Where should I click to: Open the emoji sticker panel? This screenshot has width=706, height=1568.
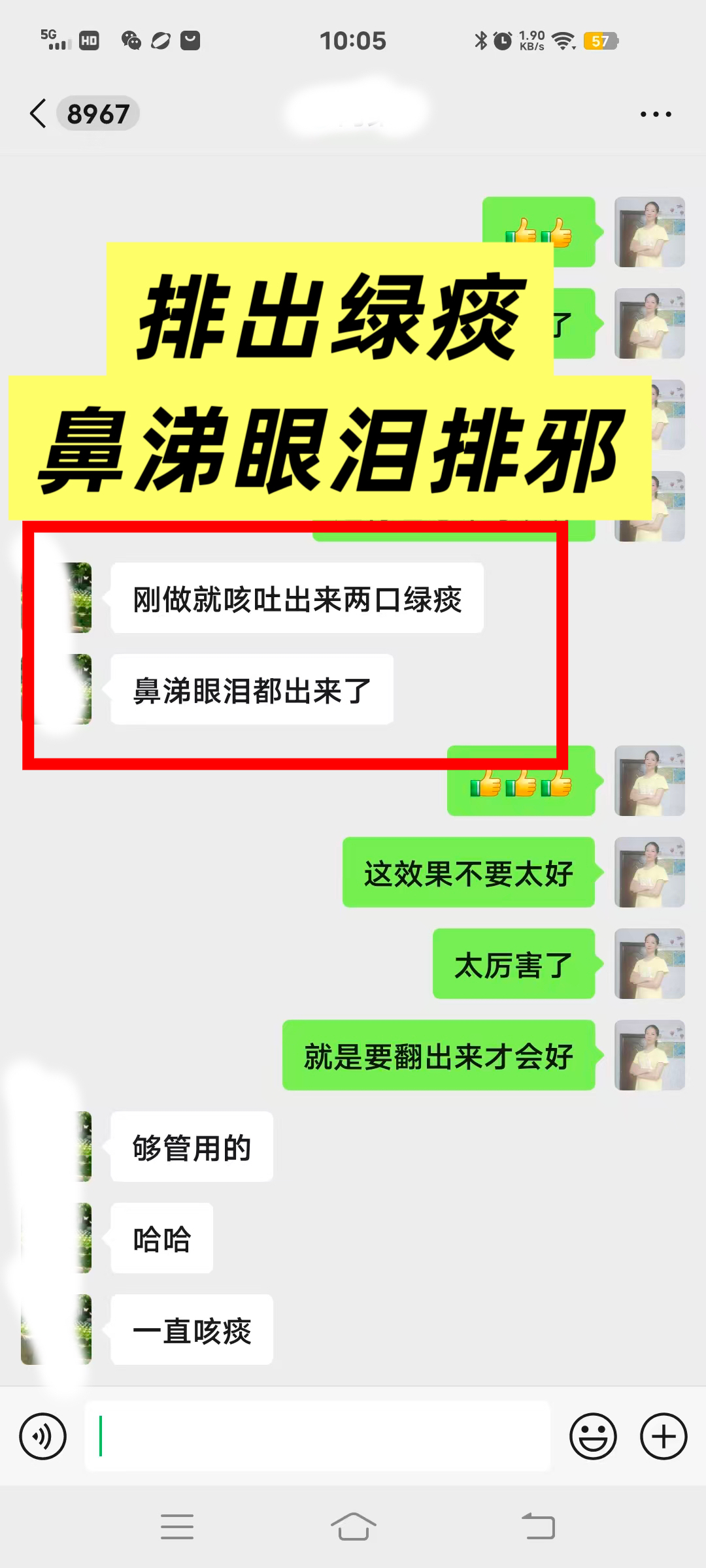(593, 1436)
